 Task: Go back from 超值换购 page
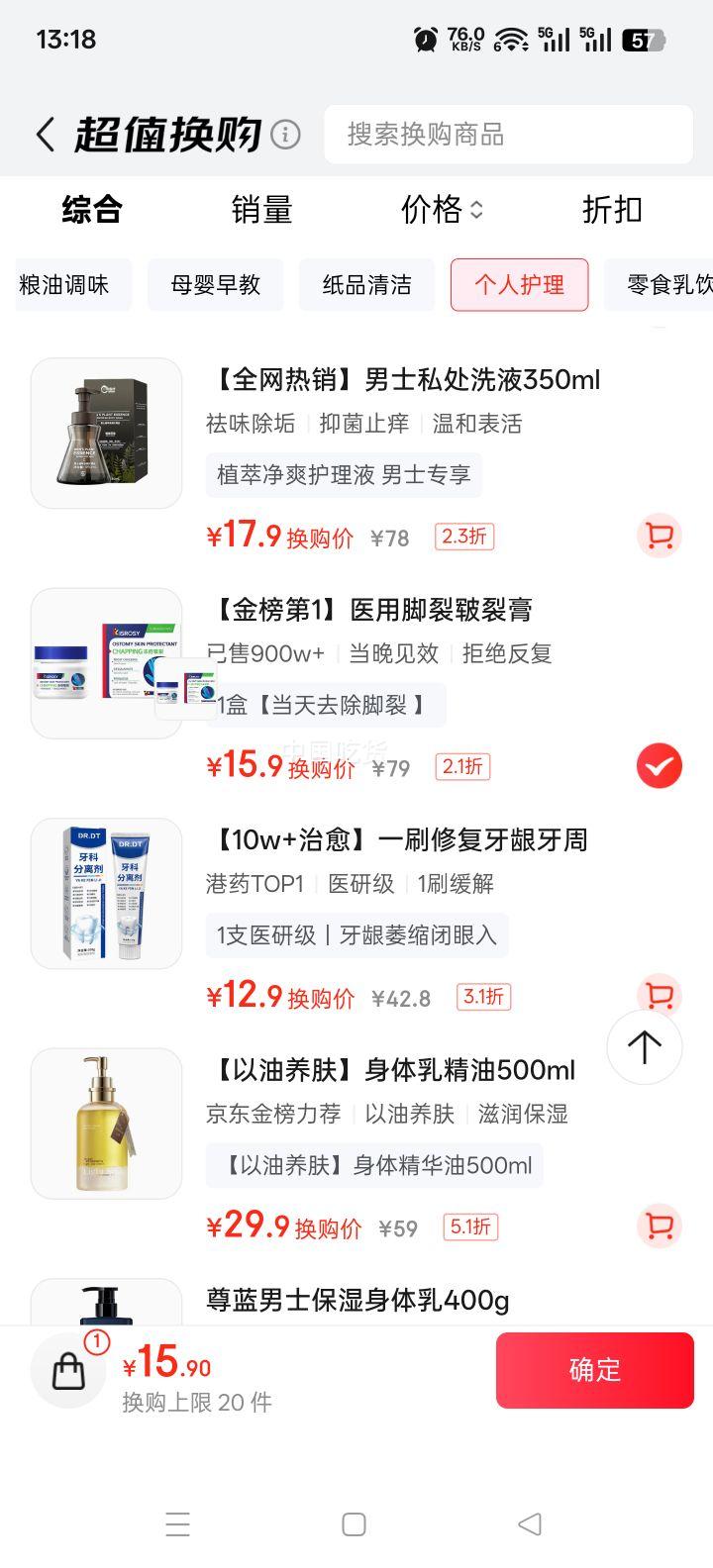45,135
